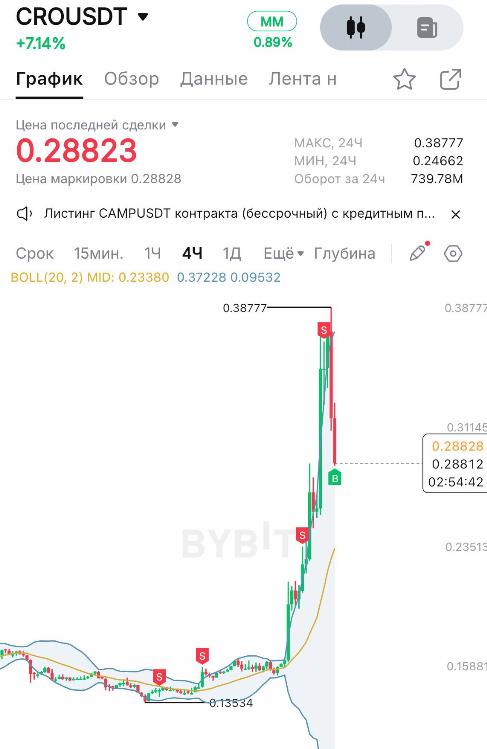This screenshot has height=749, width=487.
Task: Open the CAMPUSDT listing announcement
Action: 239,214
